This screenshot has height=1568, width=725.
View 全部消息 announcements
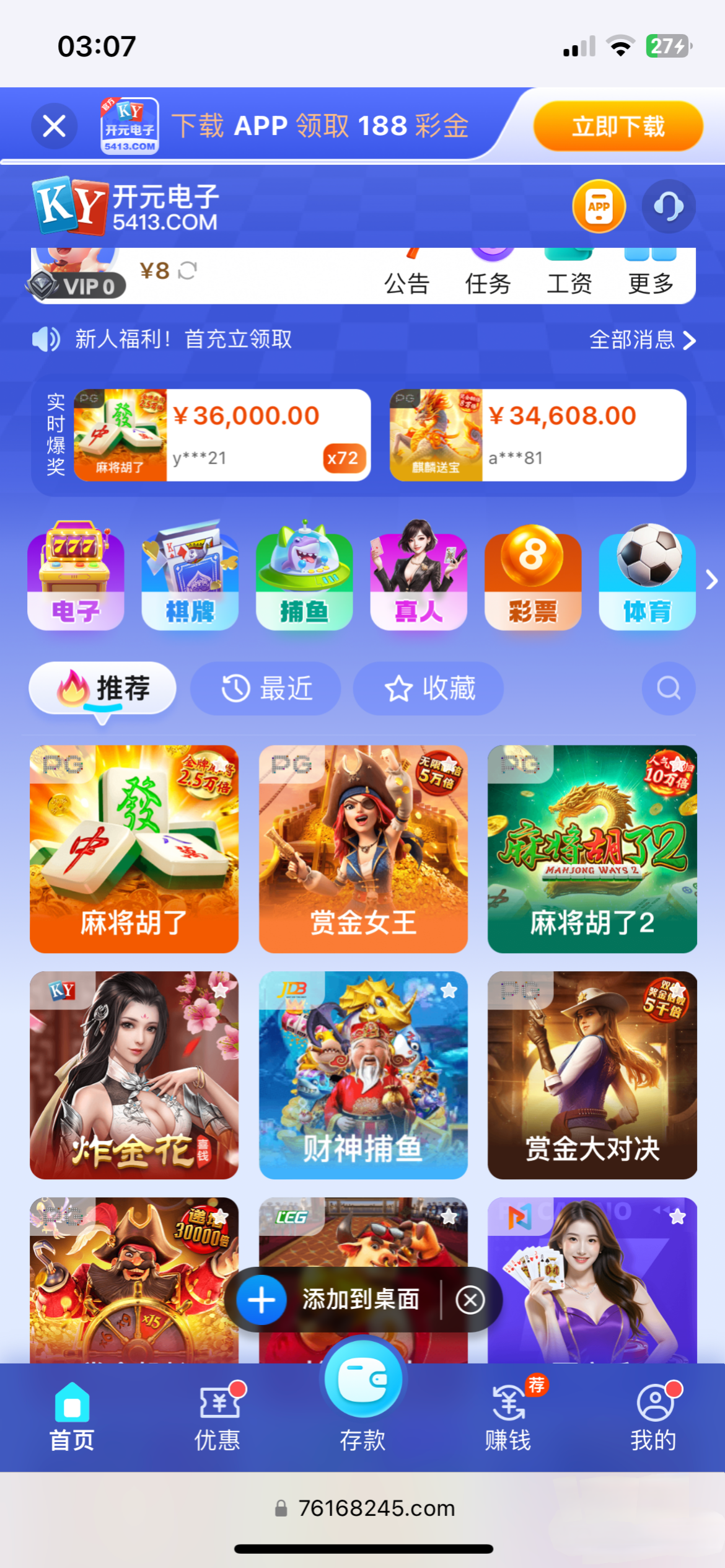tap(642, 340)
